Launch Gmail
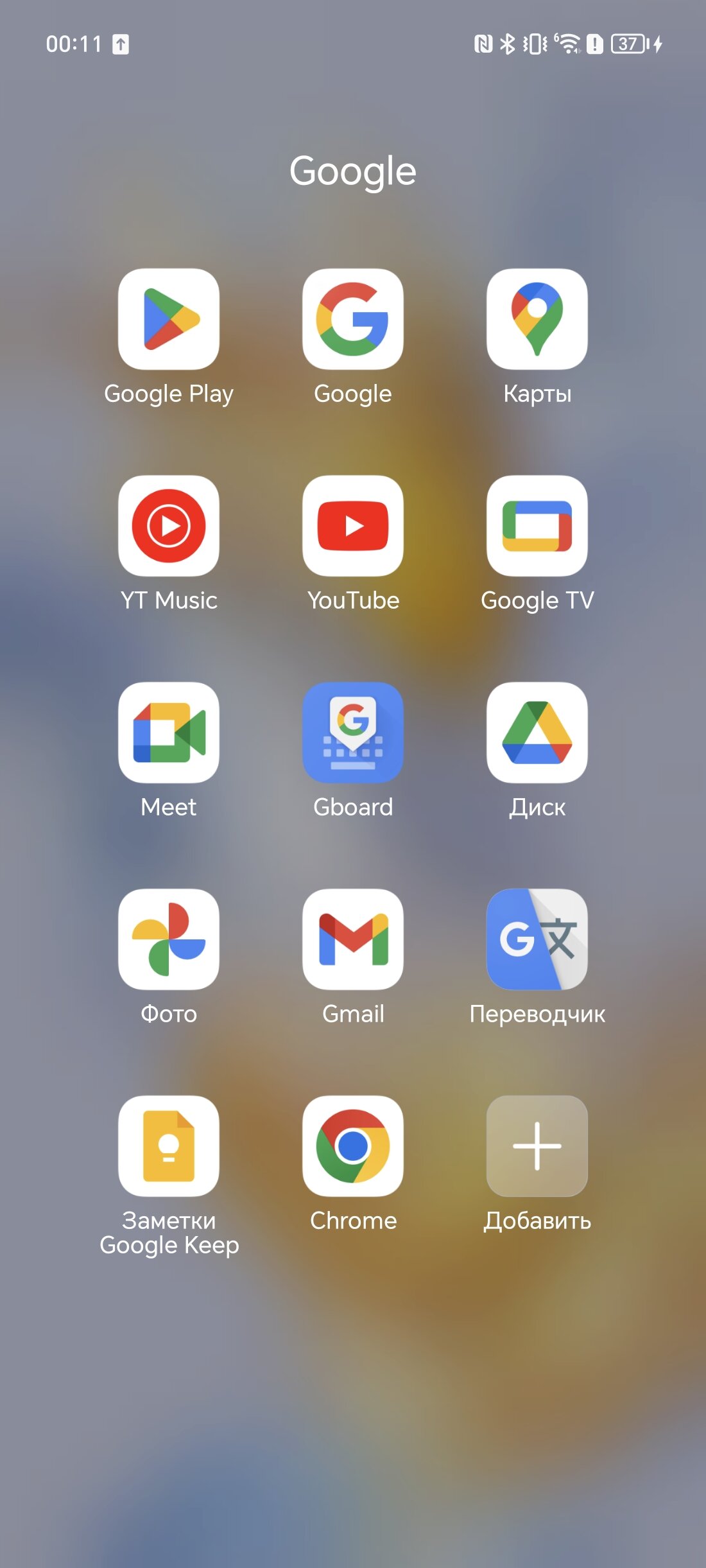 [x=353, y=939]
